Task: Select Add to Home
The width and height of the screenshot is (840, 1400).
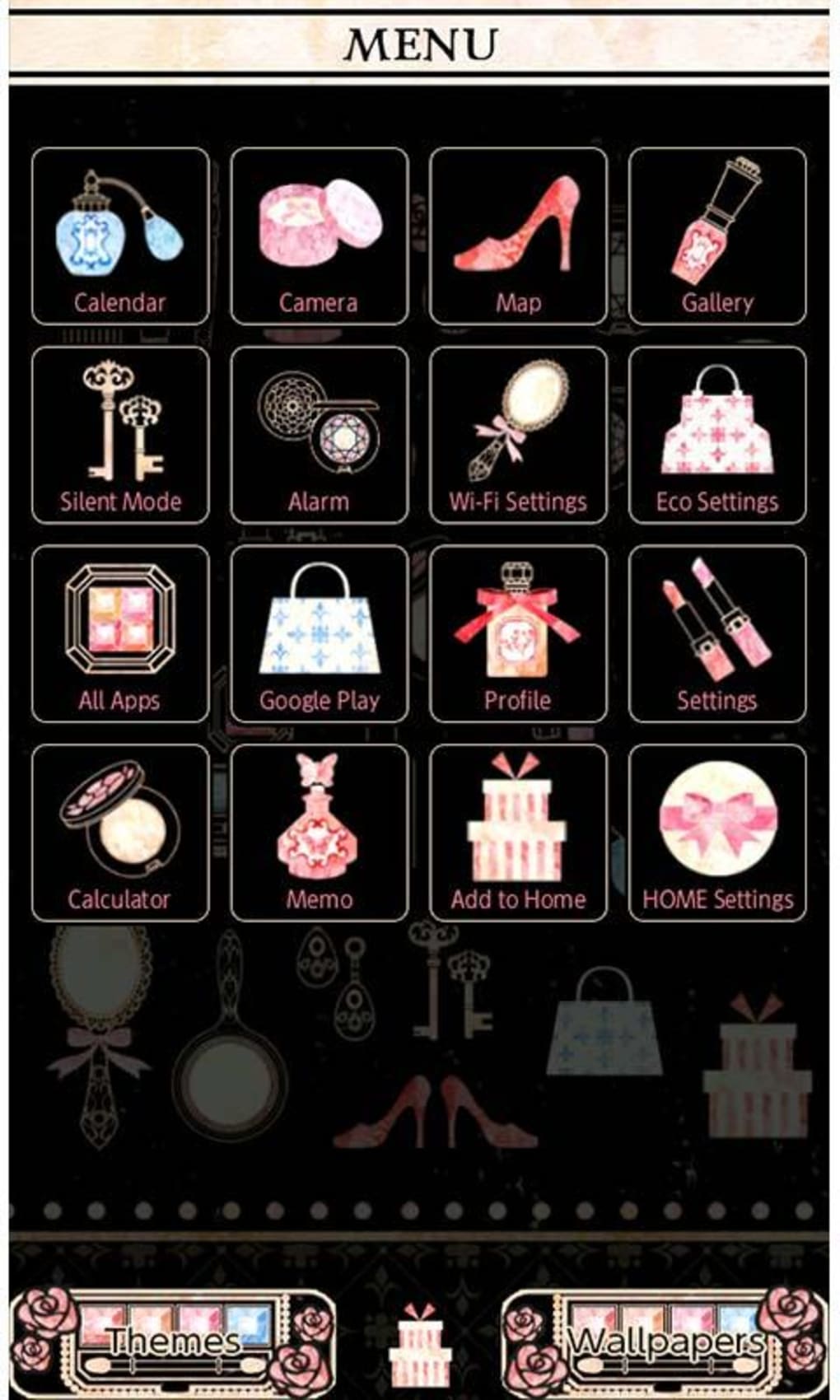Action: click(x=518, y=833)
